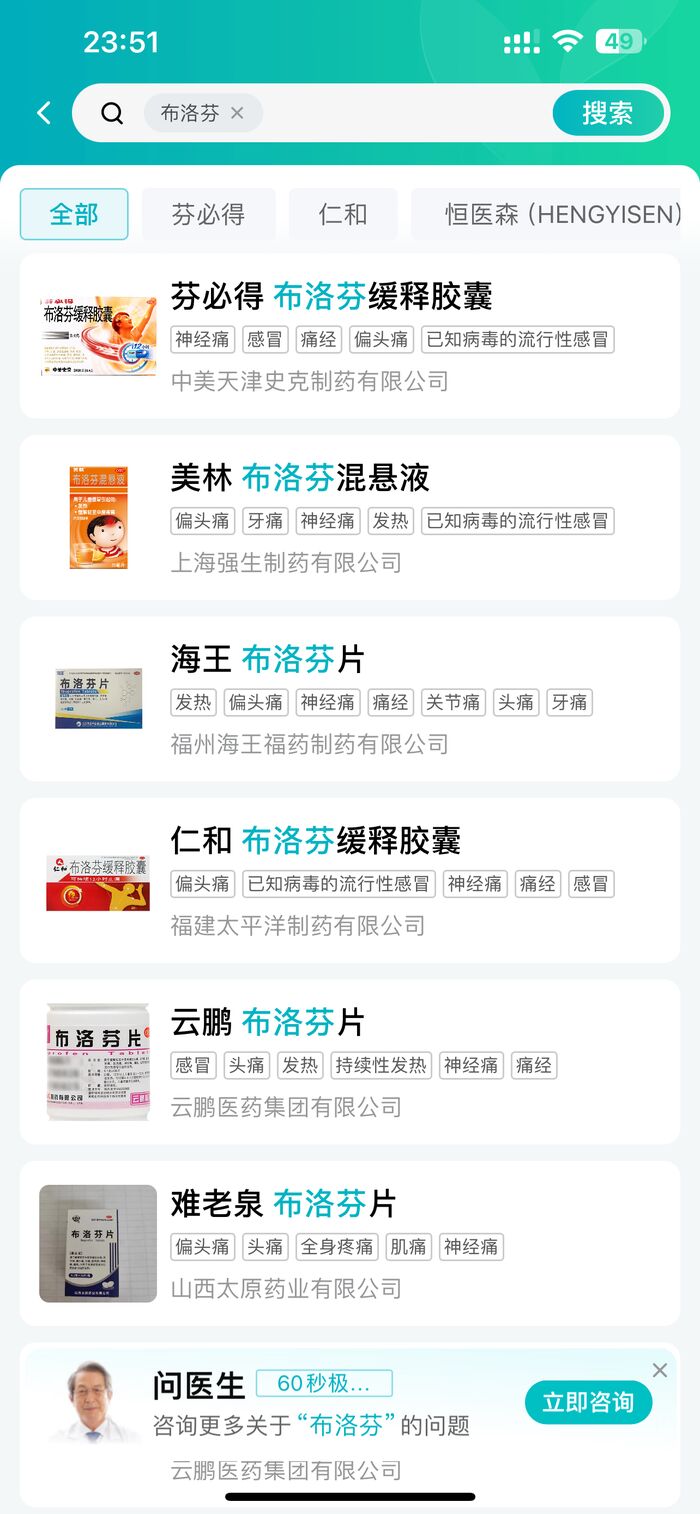Open 芬必得 布洛芬缓释胶囊 result
700x1514 pixels.
[x=350, y=336]
